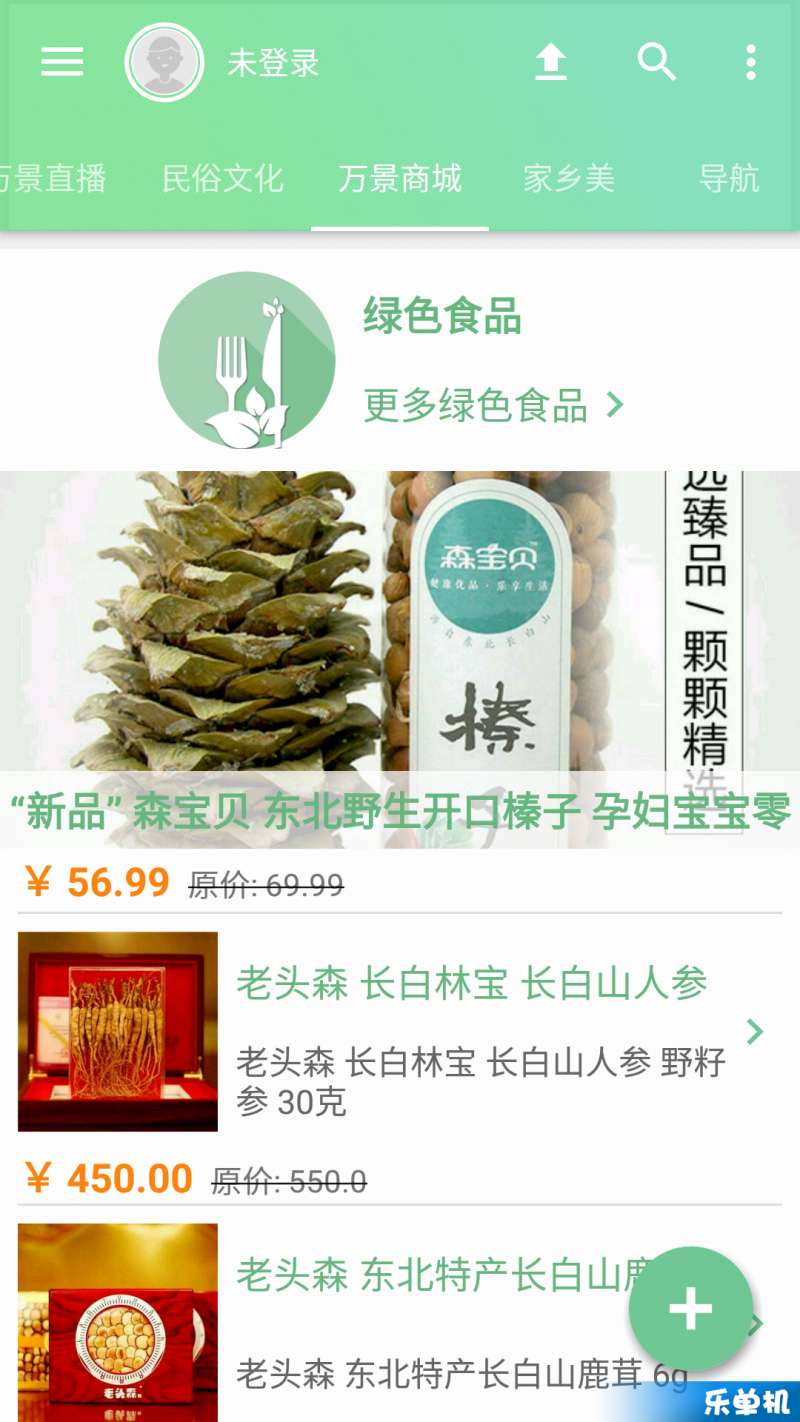Tap the upload icon
The height and width of the screenshot is (1422, 800).
[x=550, y=63]
